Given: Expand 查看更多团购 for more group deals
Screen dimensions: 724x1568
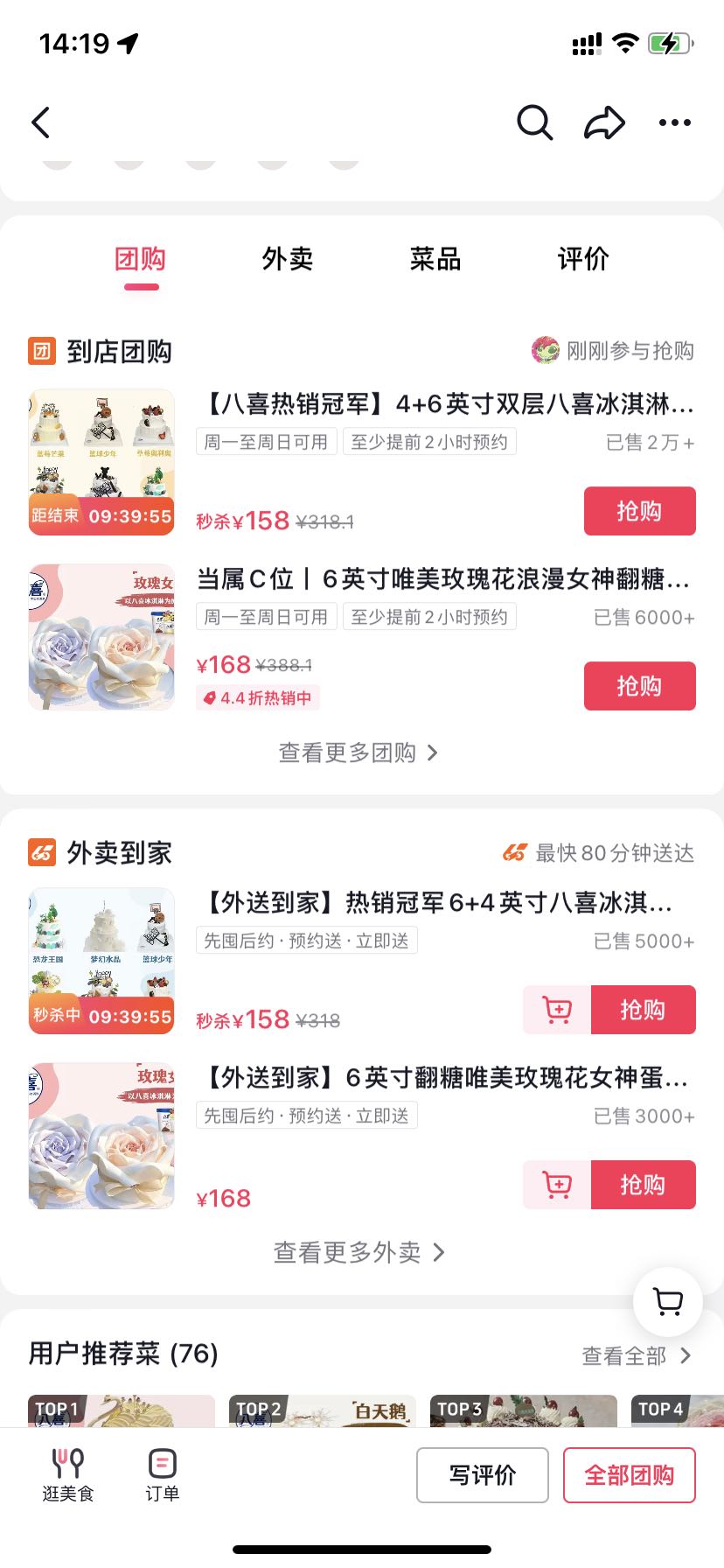Looking at the screenshot, I should 359,752.
